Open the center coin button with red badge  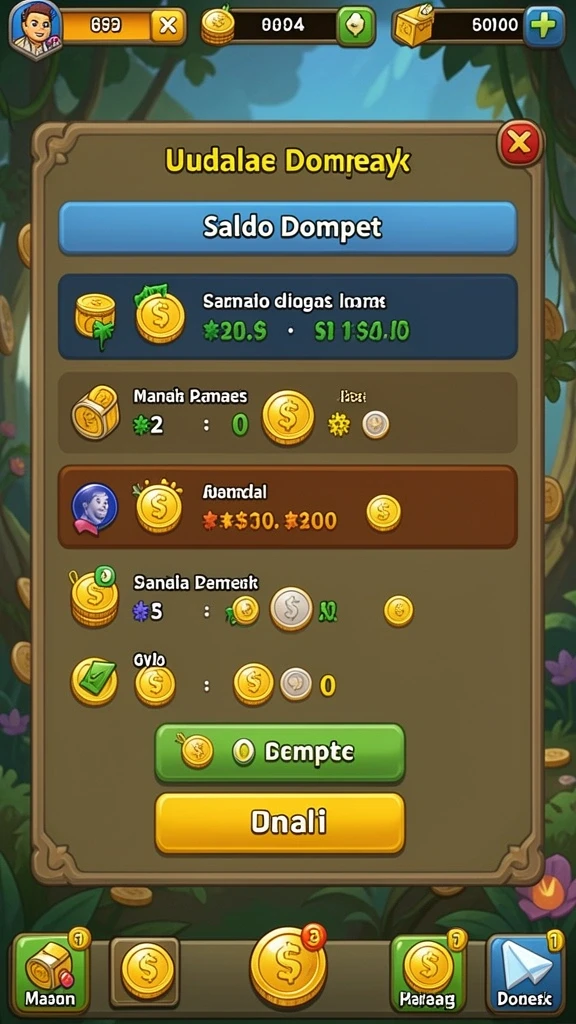(x=288, y=967)
